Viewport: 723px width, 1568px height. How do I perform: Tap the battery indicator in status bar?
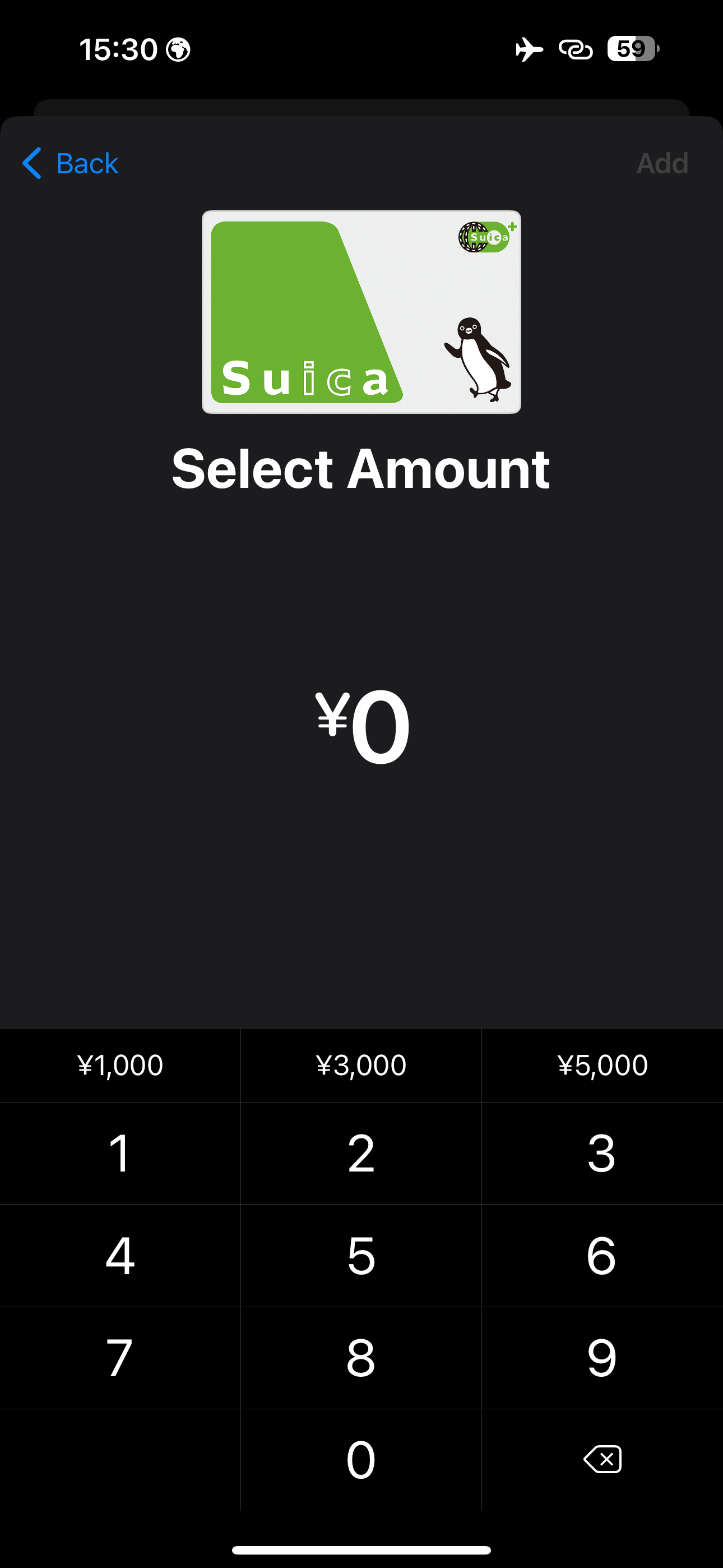[x=631, y=49]
